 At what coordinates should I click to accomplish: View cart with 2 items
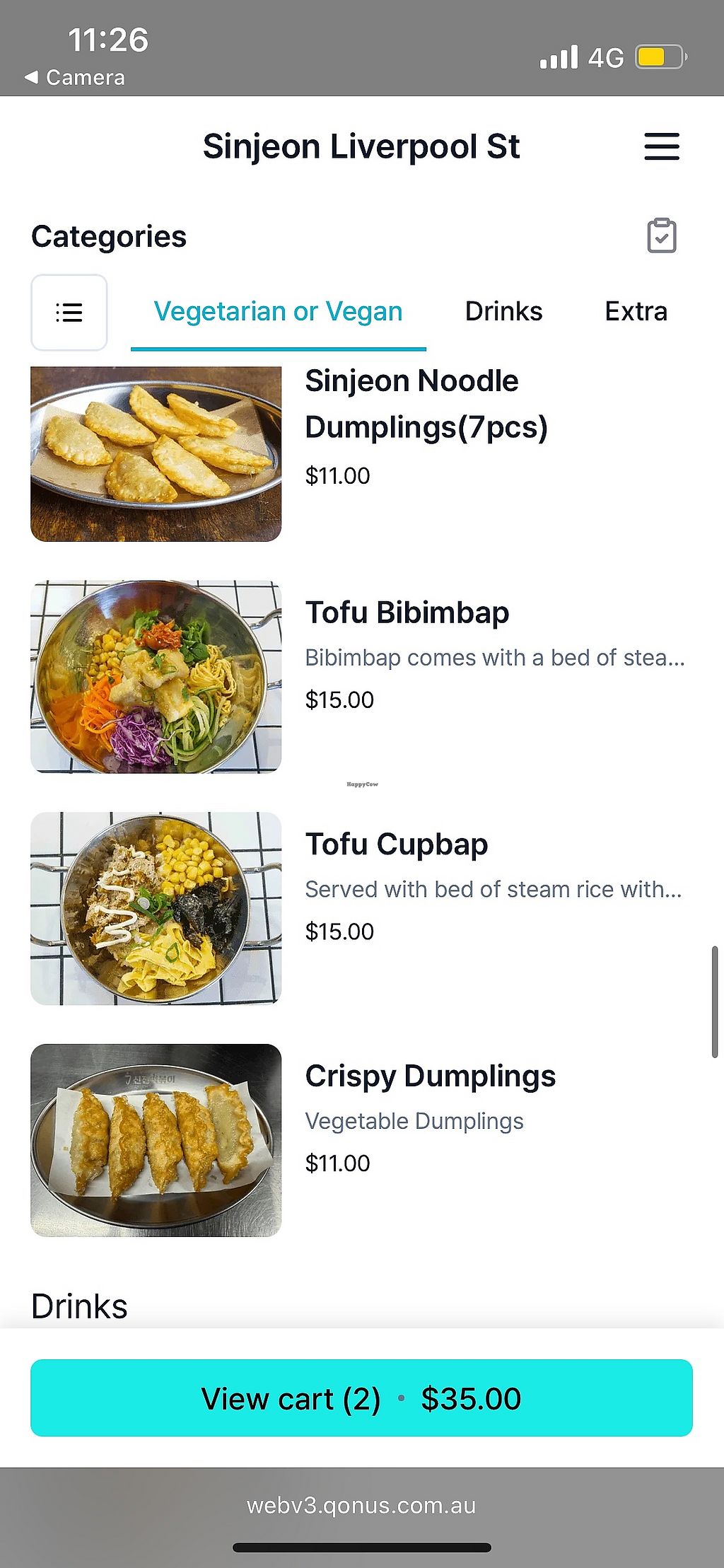tap(361, 1398)
